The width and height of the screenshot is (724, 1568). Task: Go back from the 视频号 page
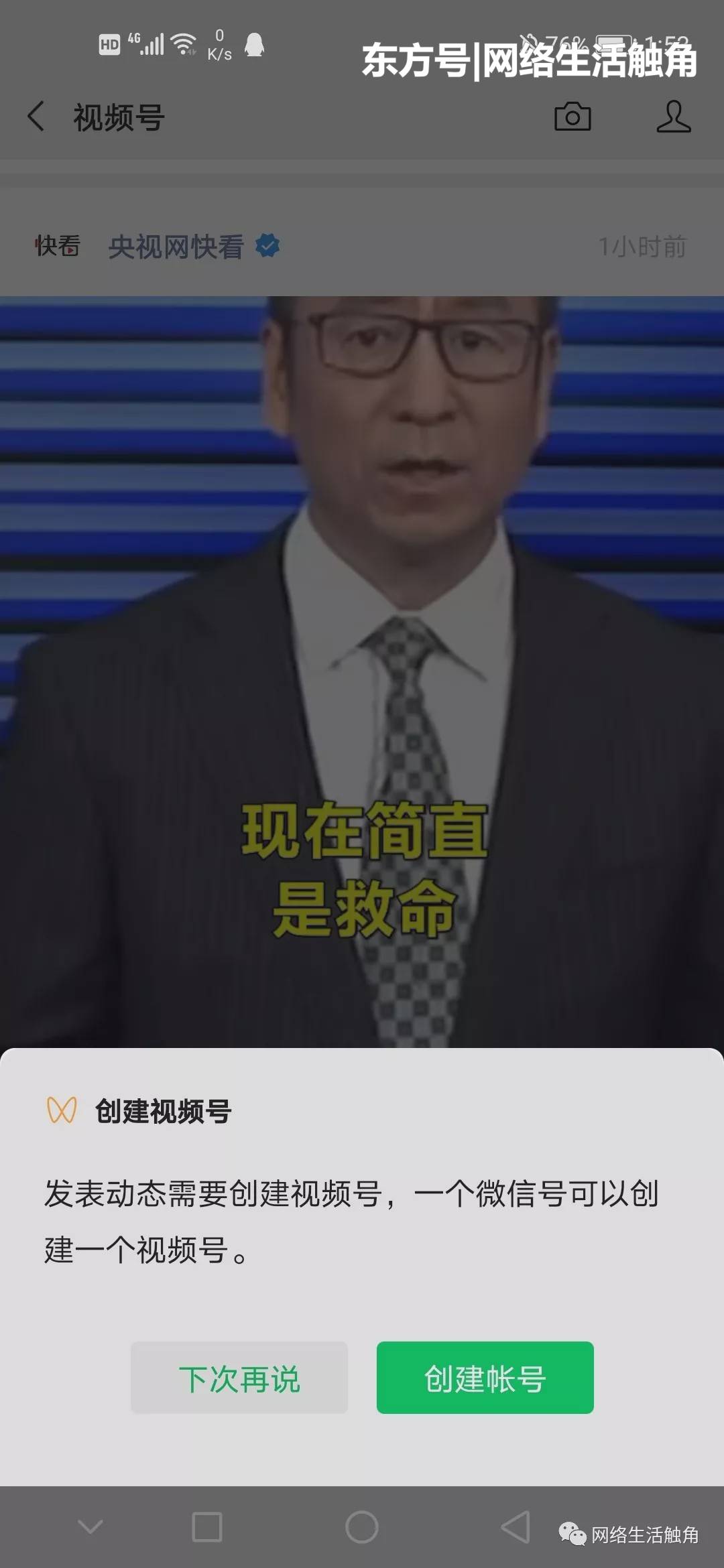click(37, 117)
